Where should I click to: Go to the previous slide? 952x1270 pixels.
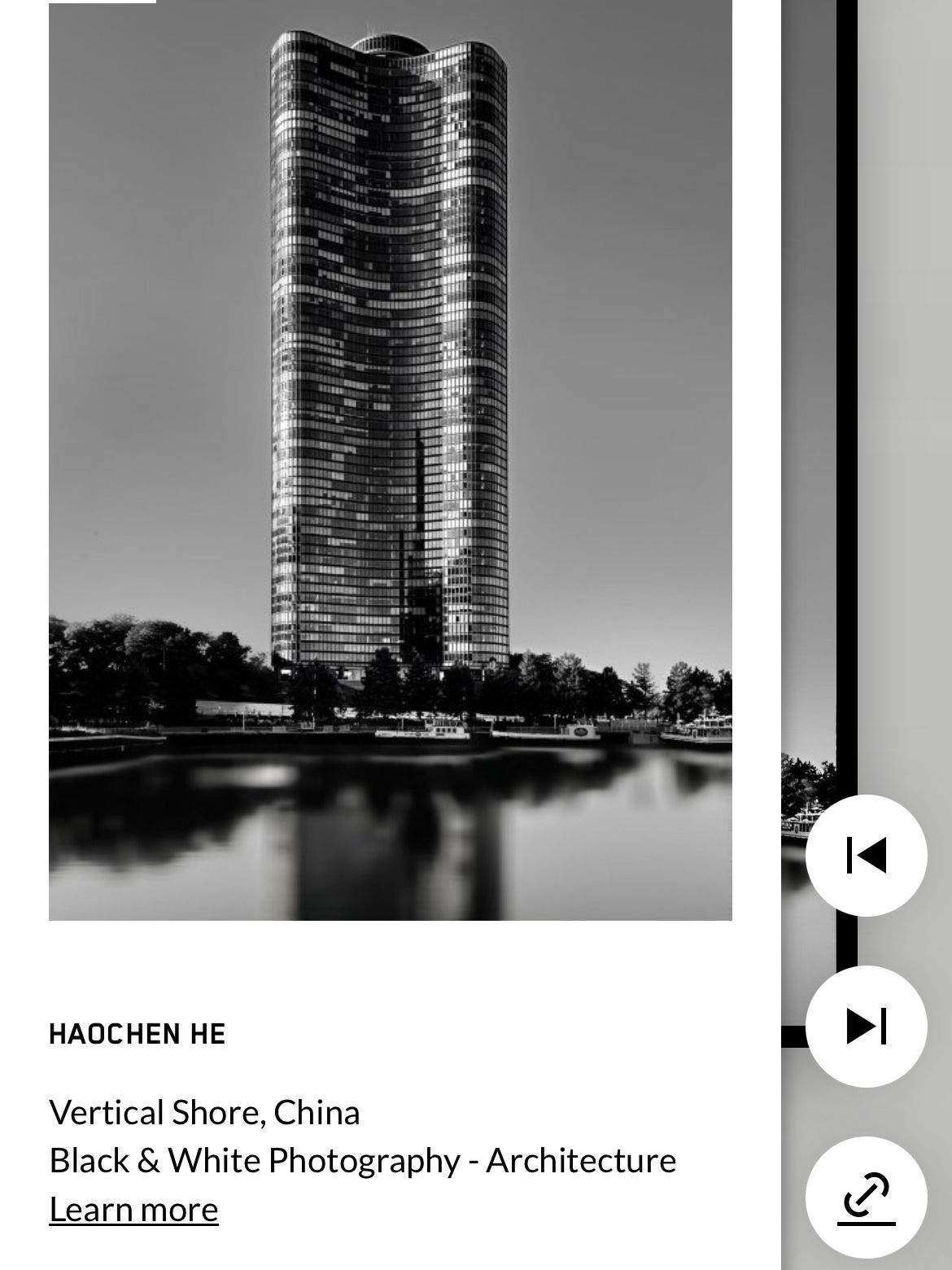pos(866,856)
